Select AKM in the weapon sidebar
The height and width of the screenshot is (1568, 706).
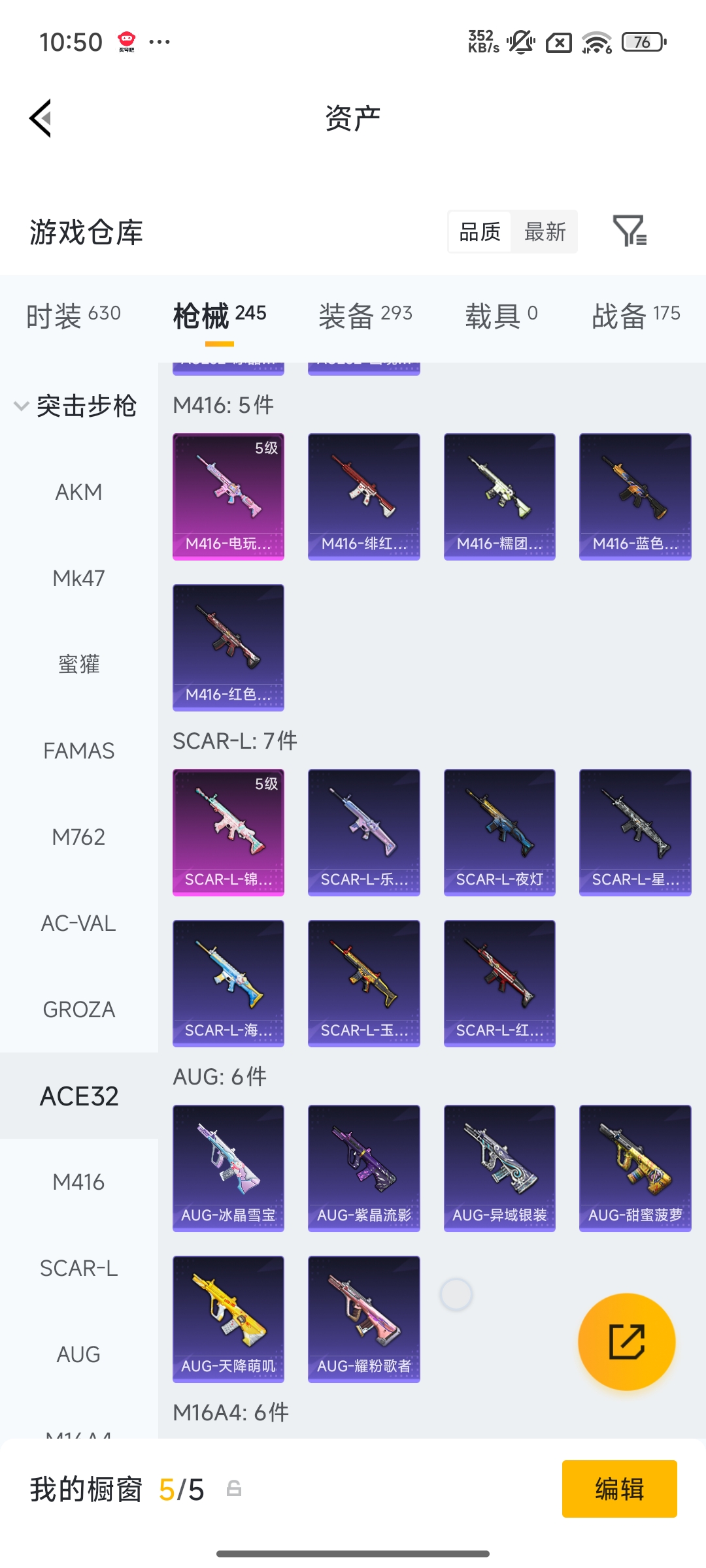pyautogui.click(x=78, y=492)
